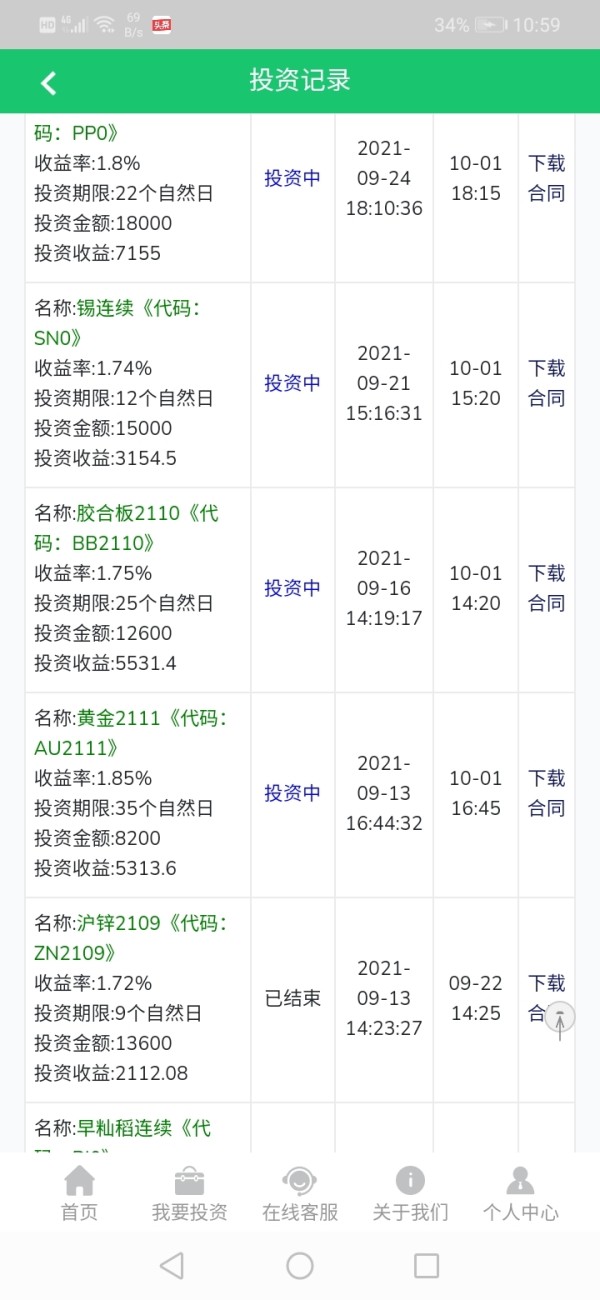
Task: Open 在线客服 support tab
Action: pos(300,1194)
